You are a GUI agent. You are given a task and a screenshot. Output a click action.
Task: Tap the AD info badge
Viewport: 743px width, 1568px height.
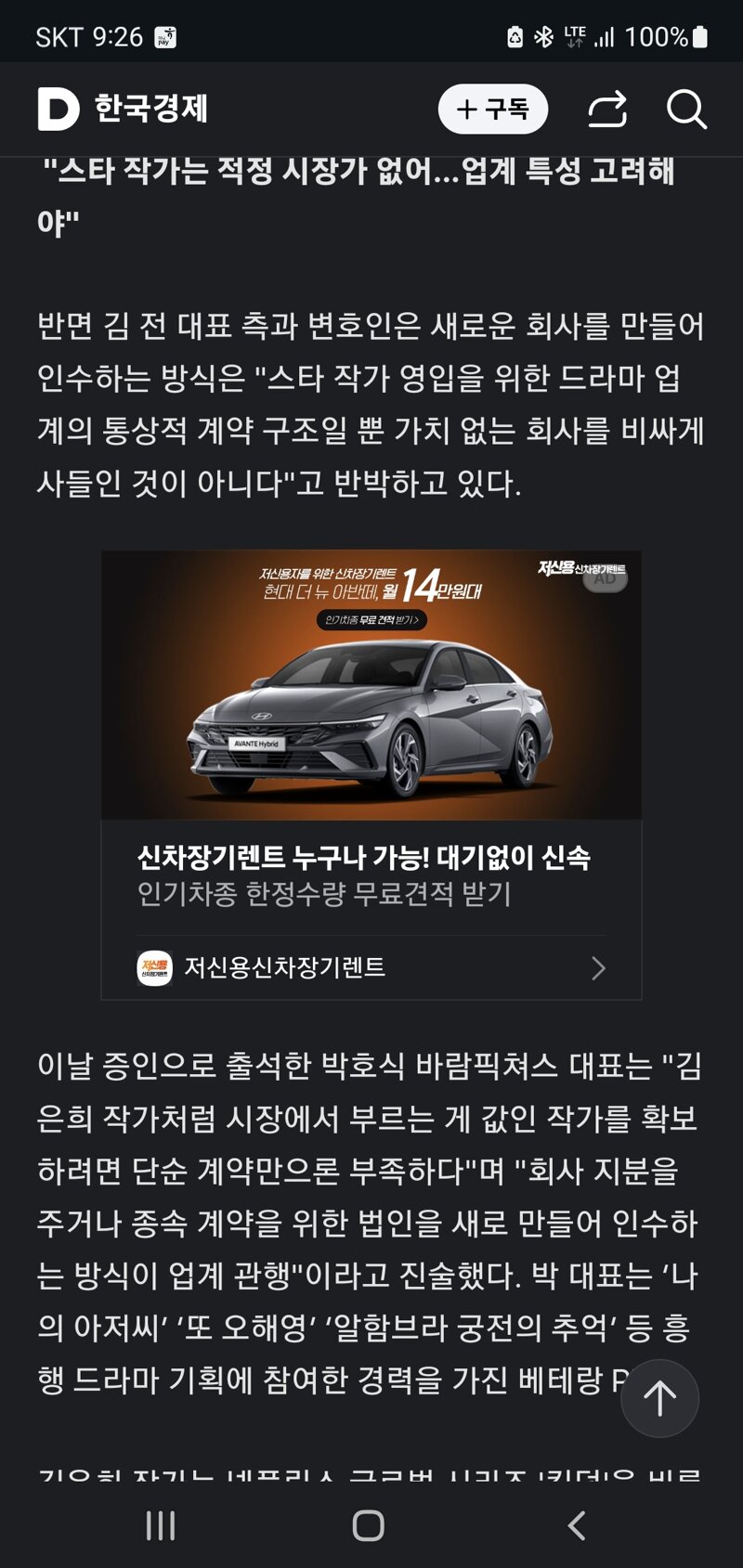pyautogui.click(x=605, y=578)
